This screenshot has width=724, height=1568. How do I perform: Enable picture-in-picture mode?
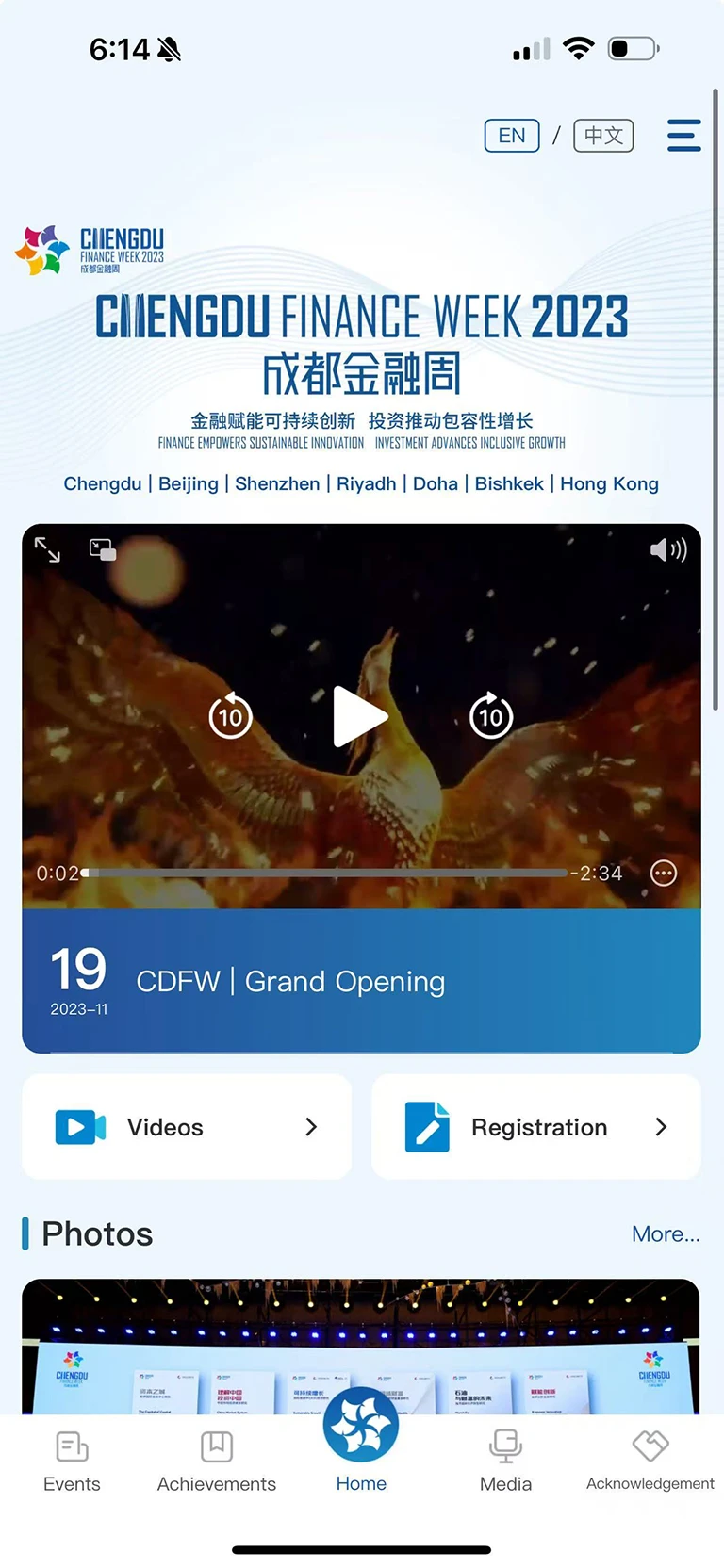coord(103,549)
